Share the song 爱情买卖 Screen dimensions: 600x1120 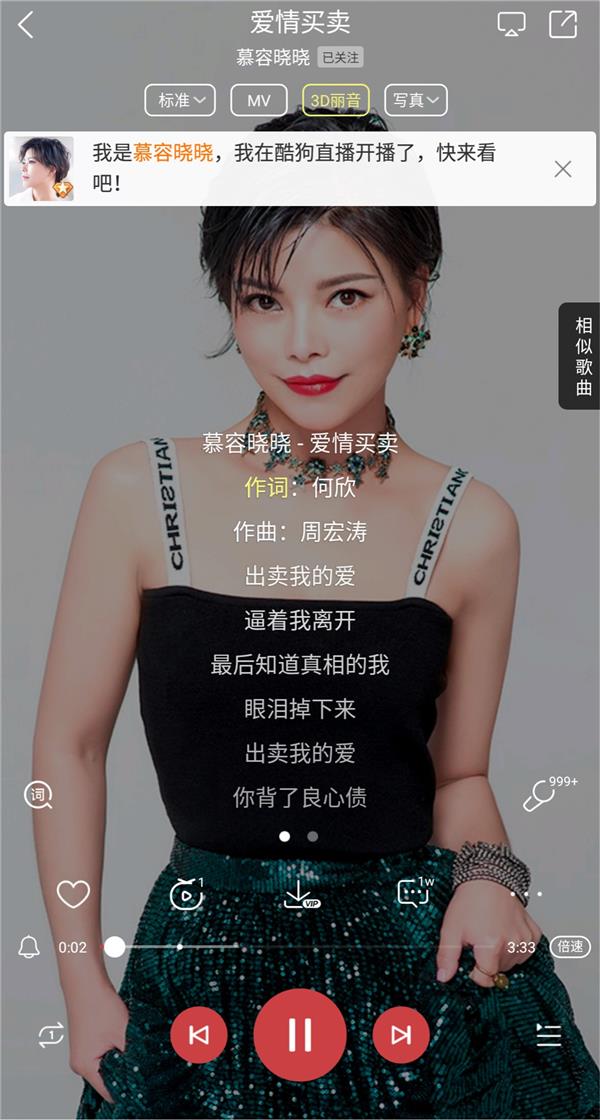tap(563, 24)
